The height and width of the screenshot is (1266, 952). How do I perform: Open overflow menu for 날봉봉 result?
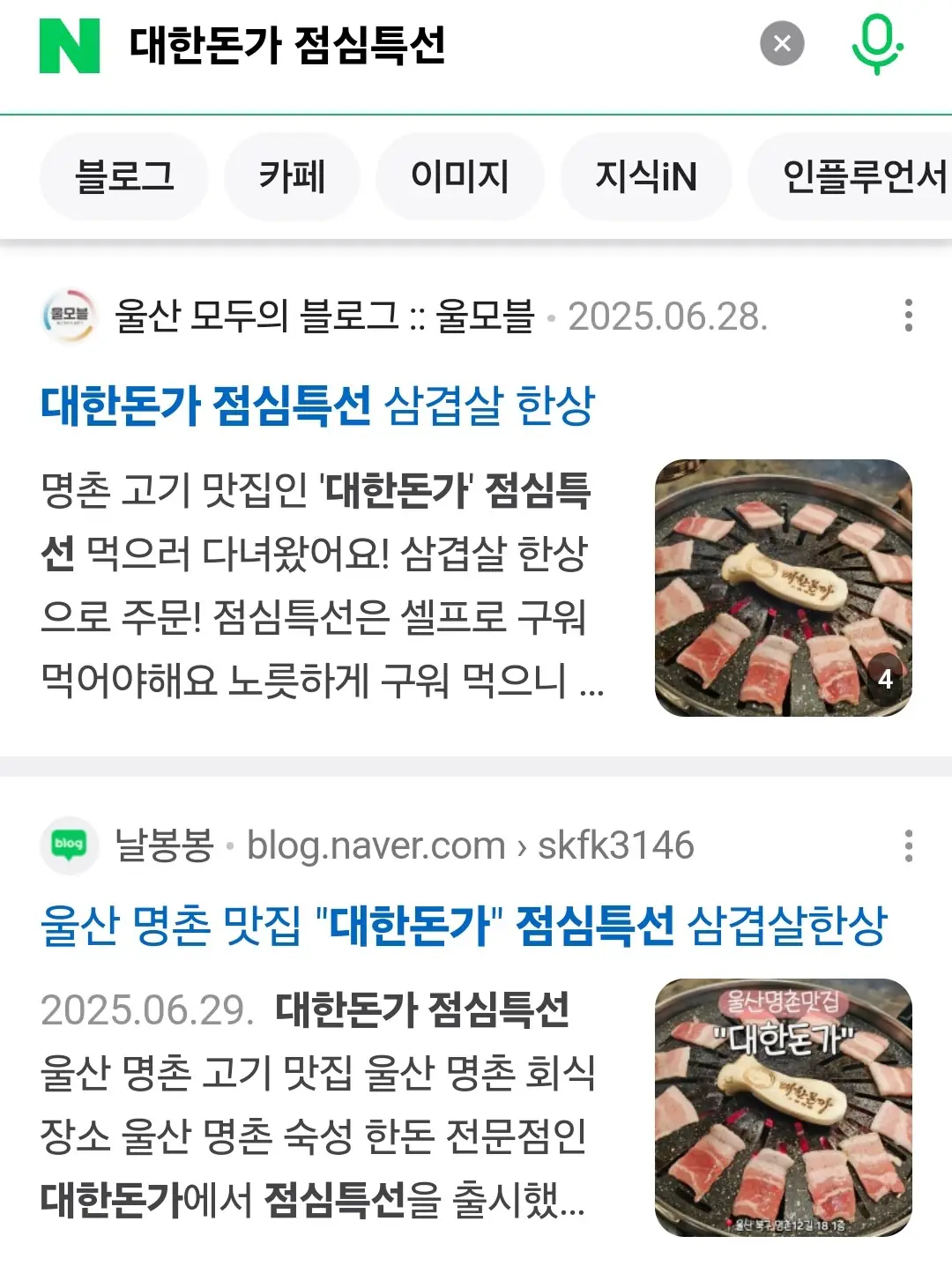point(908,845)
